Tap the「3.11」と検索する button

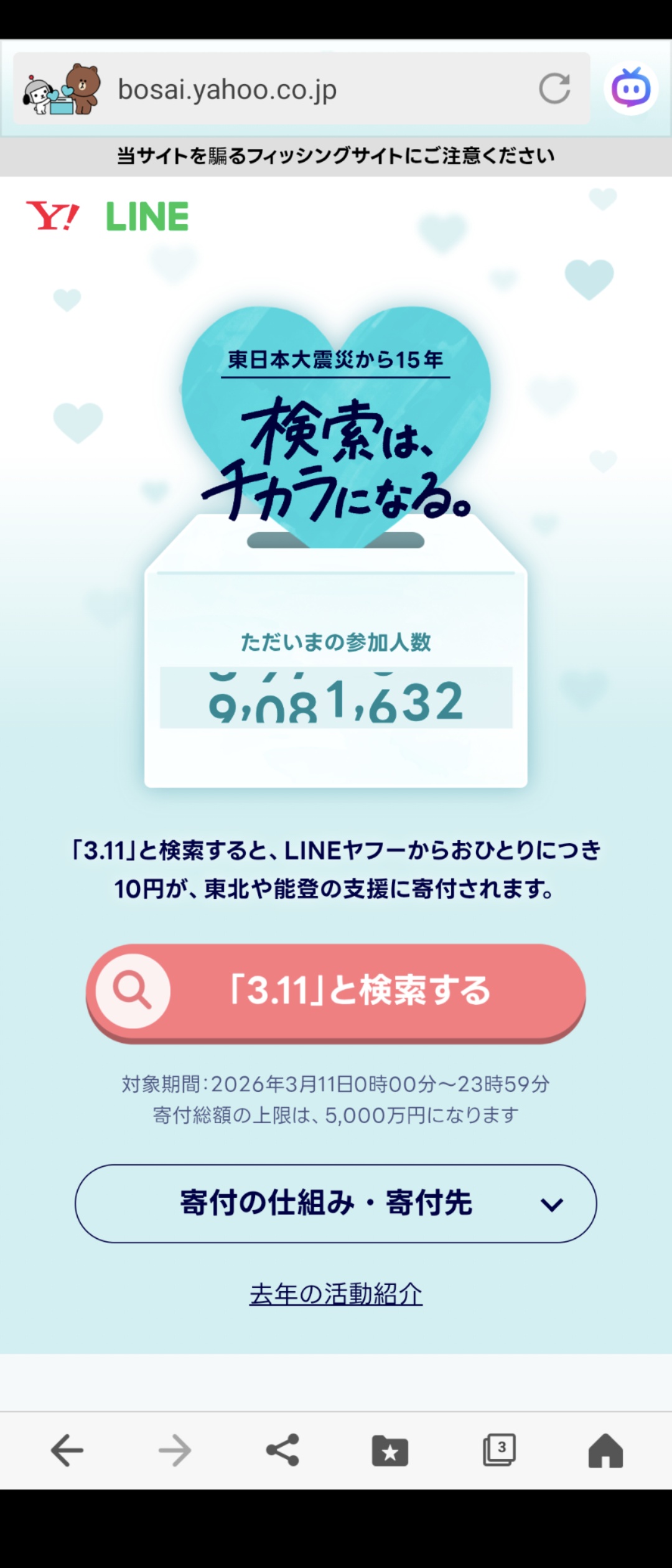pyautogui.click(x=336, y=991)
